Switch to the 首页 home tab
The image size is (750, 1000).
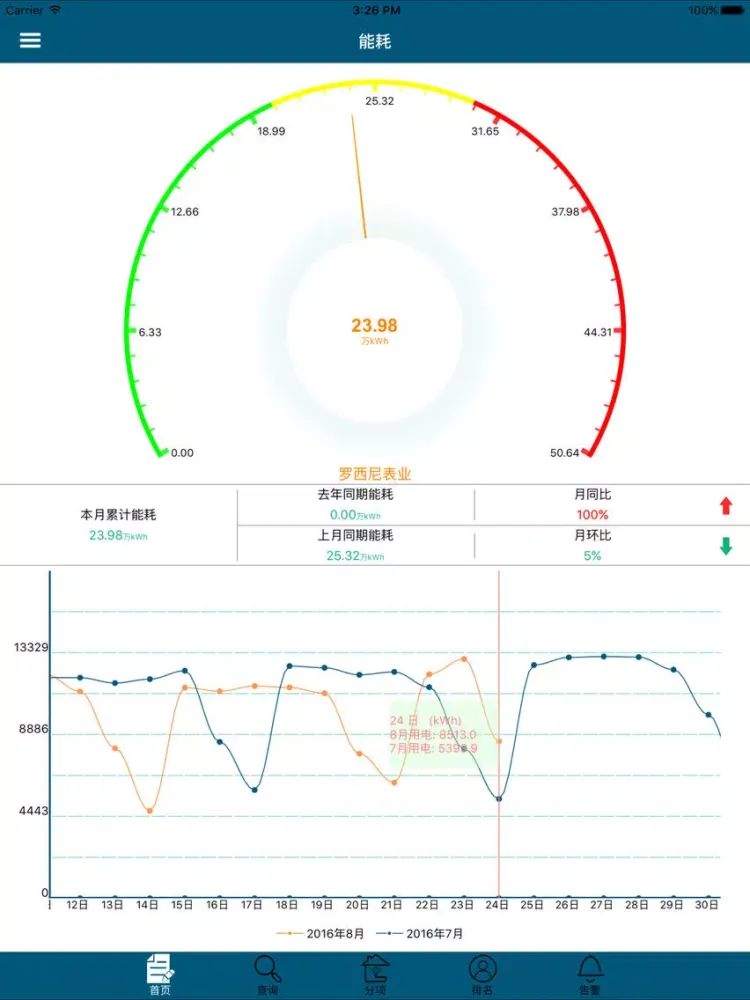[160, 974]
